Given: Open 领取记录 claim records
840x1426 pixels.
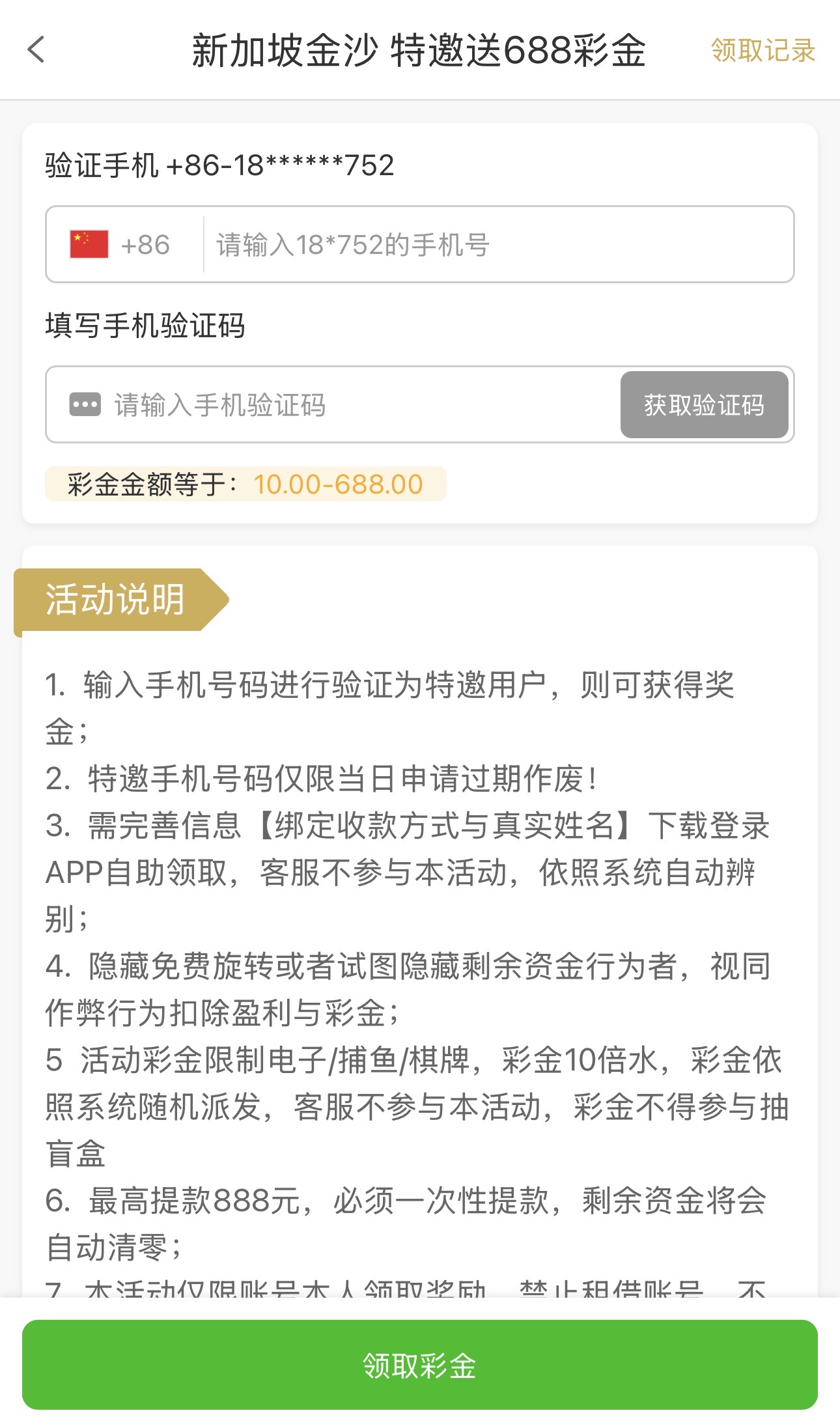Looking at the screenshot, I should coord(763,50).
